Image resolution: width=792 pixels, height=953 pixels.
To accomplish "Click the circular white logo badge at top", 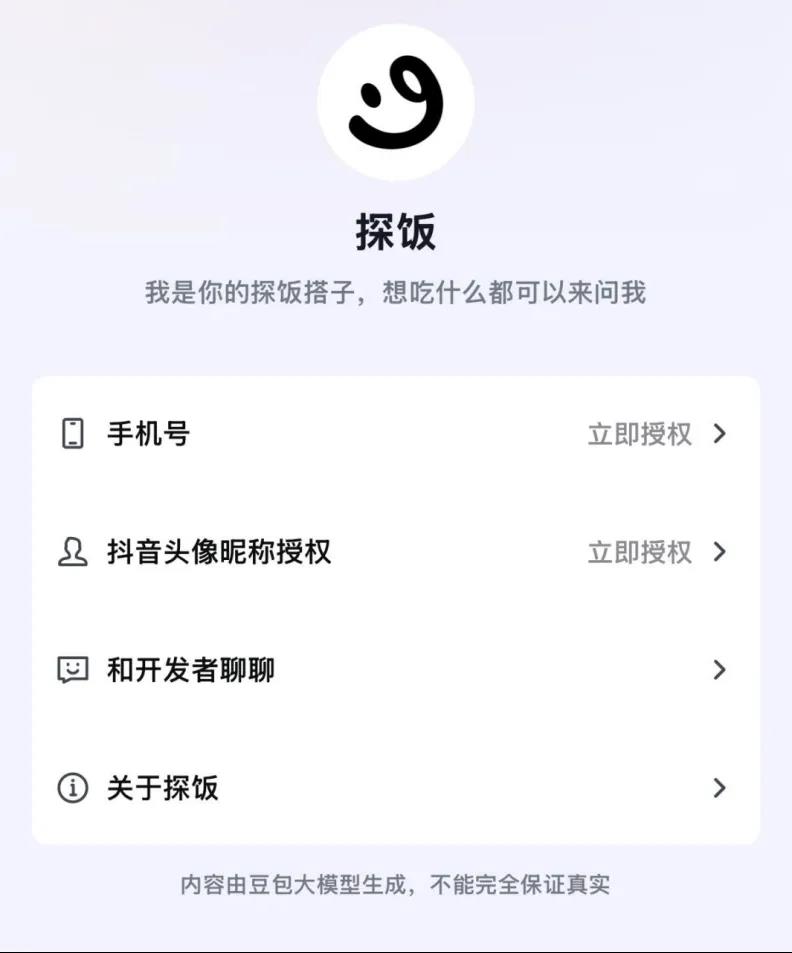I will tap(396, 100).
